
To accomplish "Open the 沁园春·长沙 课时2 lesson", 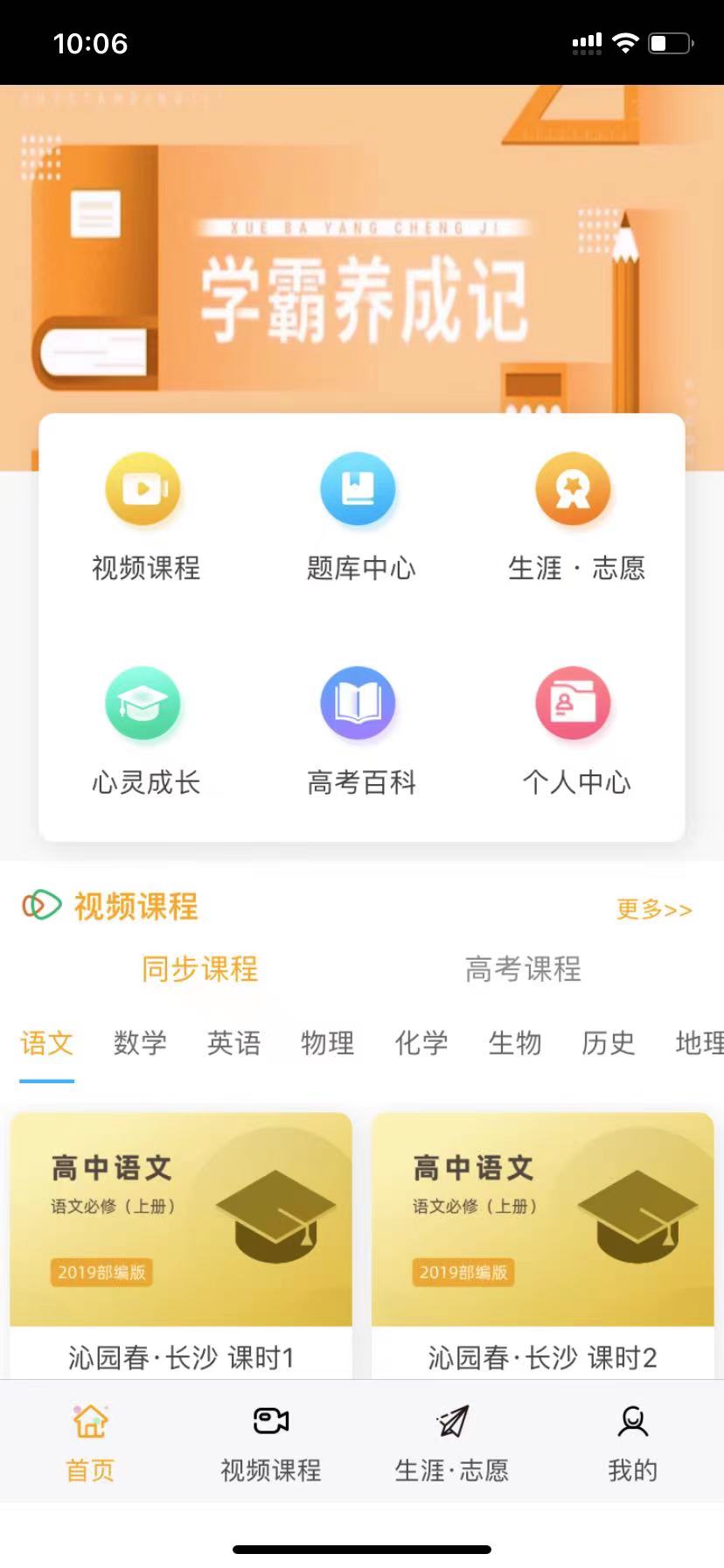I will pyautogui.click(x=541, y=1242).
